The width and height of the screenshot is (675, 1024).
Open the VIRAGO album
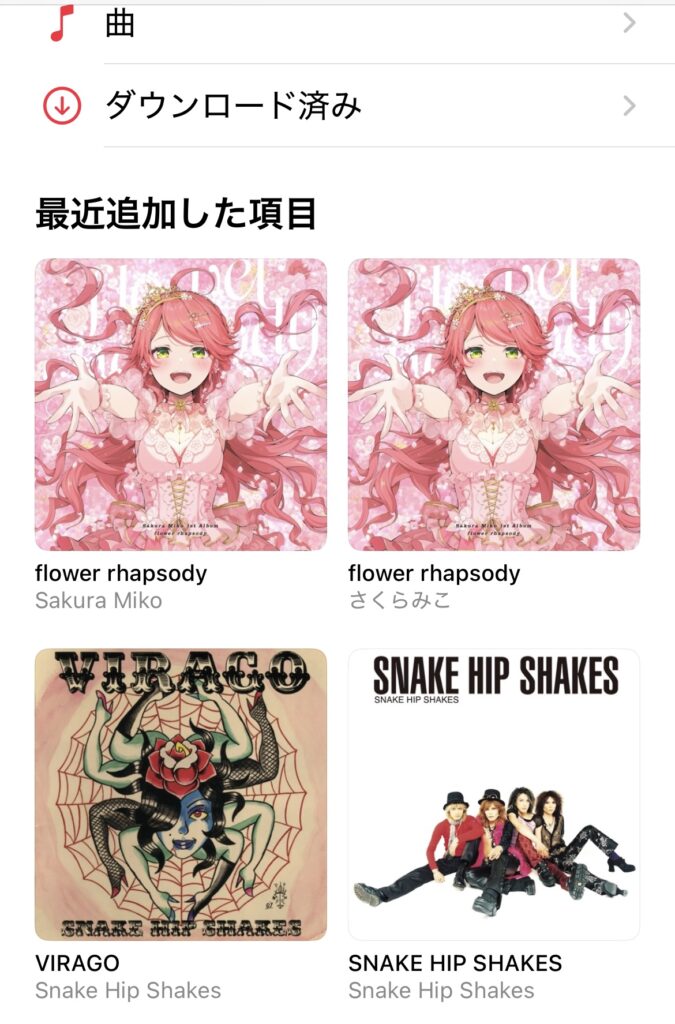point(181,794)
